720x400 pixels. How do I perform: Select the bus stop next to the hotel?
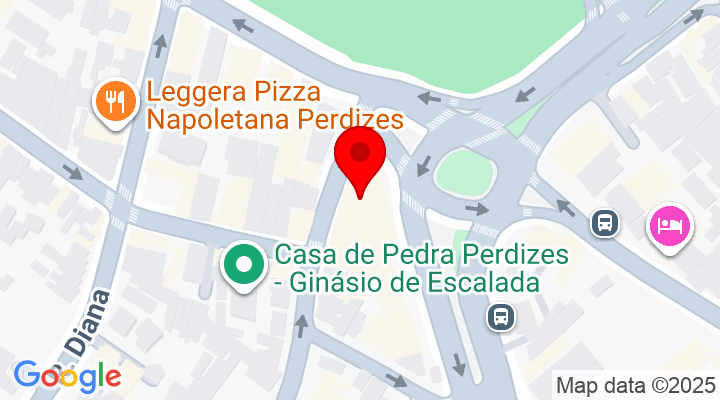coord(604,222)
